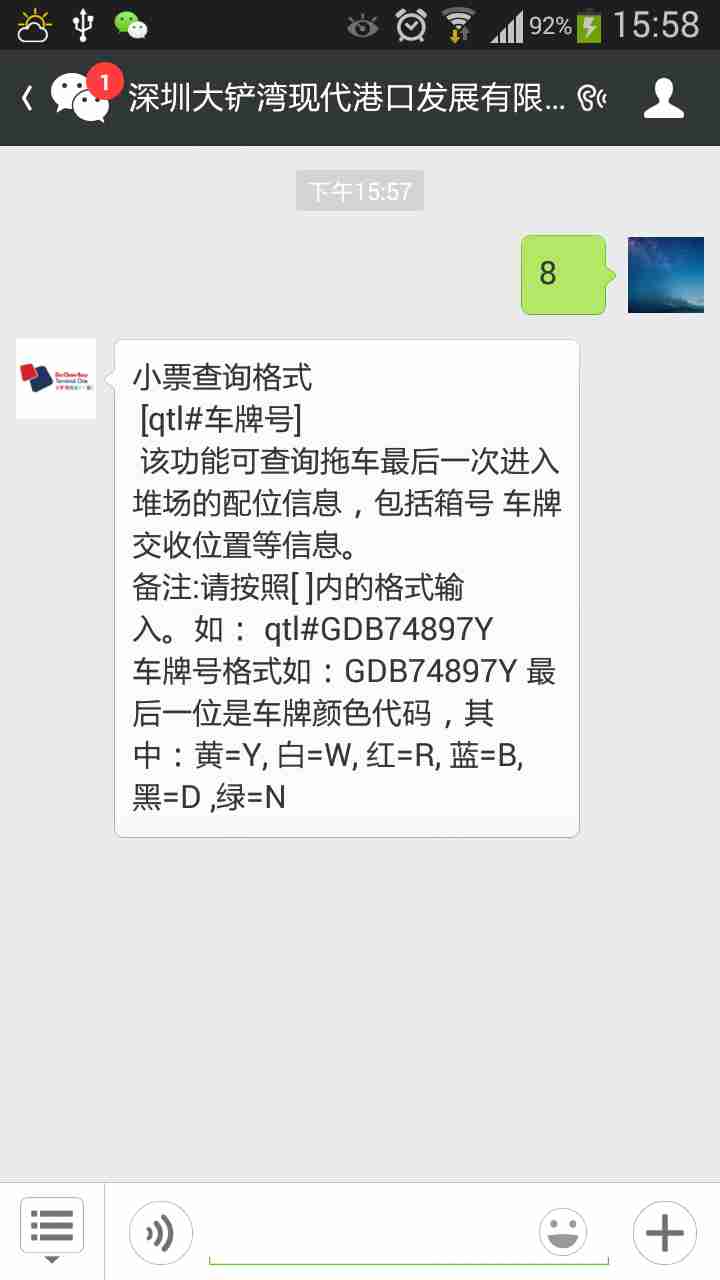View the port account's avatar profile
Image resolution: width=720 pixels, height=1280 pixels.
click(x=56, y=379)
